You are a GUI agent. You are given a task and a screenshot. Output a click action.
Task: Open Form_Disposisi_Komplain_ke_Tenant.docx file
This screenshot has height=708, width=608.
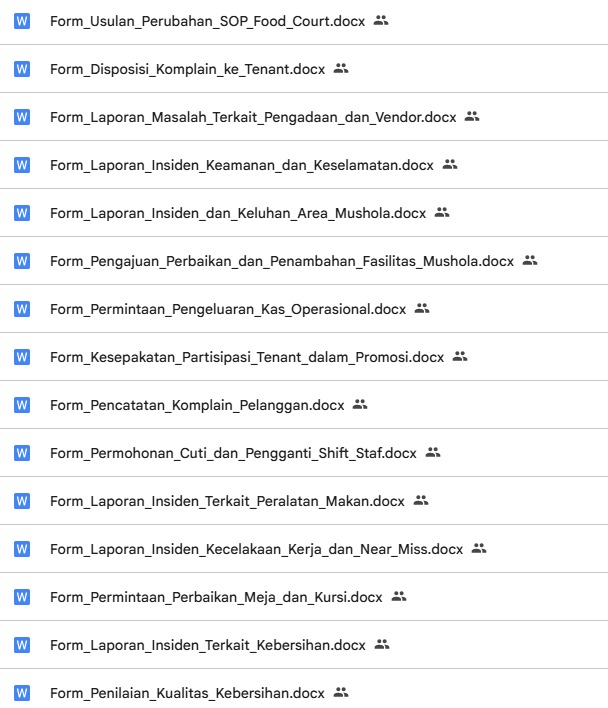click(187, 69)
